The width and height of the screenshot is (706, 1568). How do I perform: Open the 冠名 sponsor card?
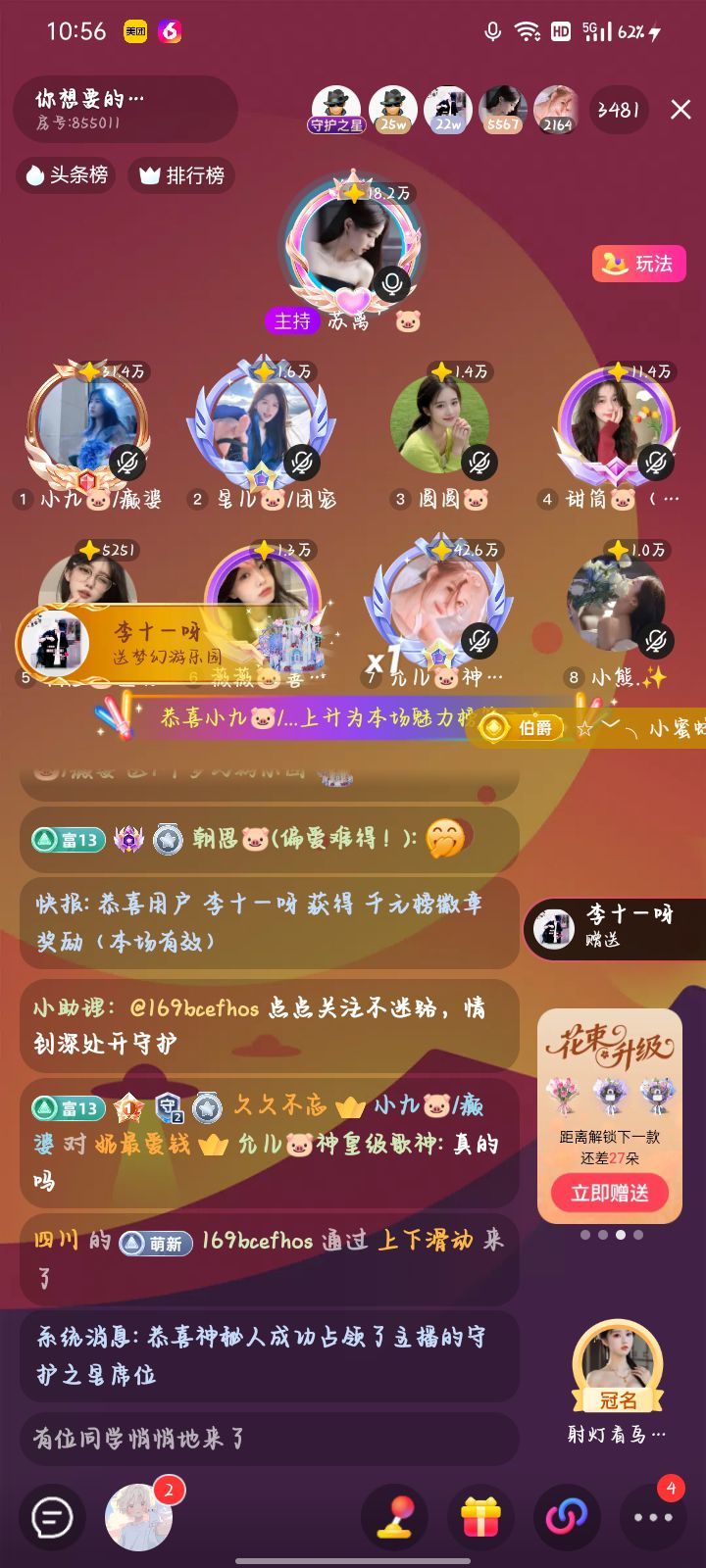[x=617, y=1368]
